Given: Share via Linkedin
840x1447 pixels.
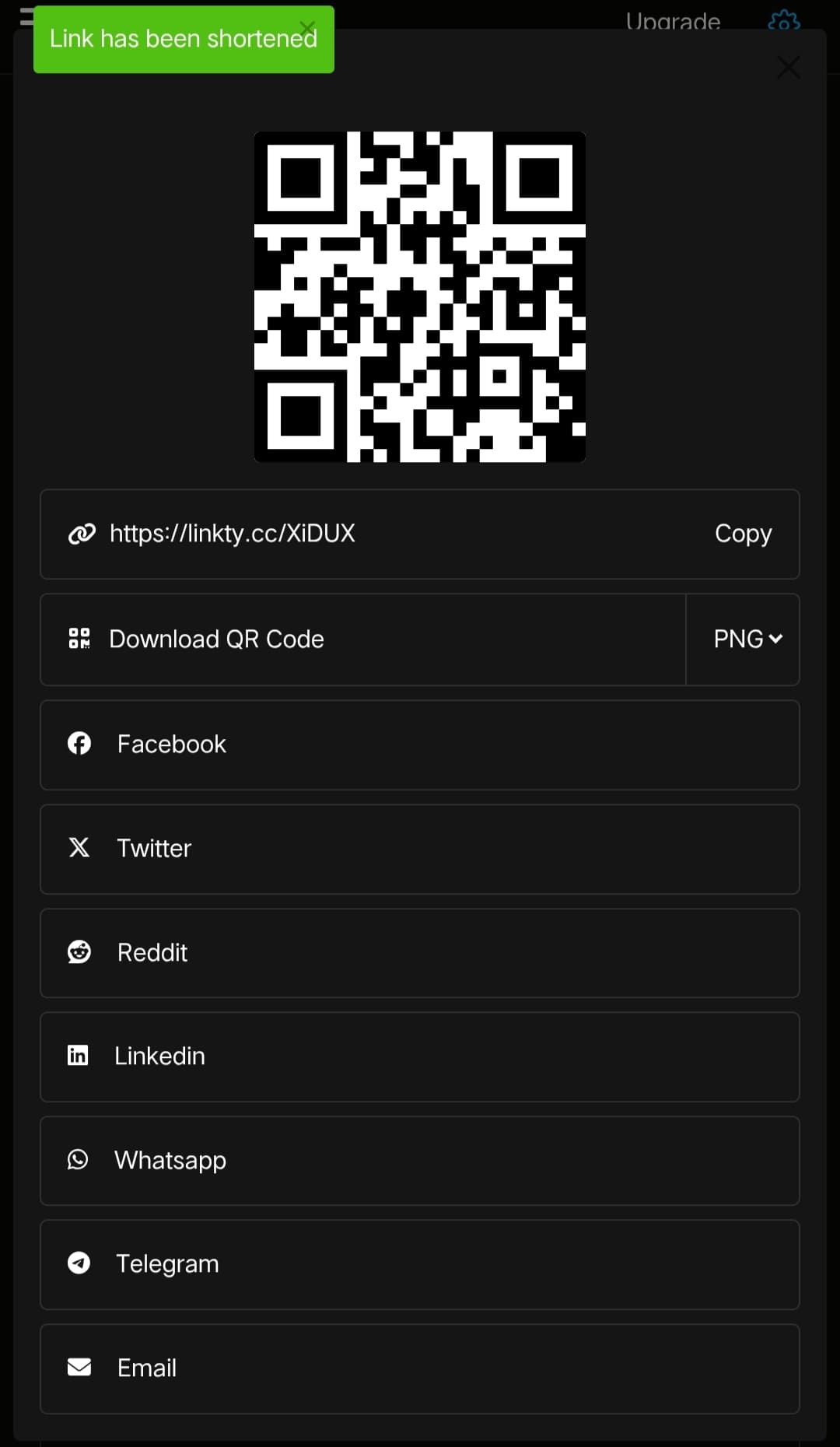Looking at the screenshot, I should tap(419, 1056).
